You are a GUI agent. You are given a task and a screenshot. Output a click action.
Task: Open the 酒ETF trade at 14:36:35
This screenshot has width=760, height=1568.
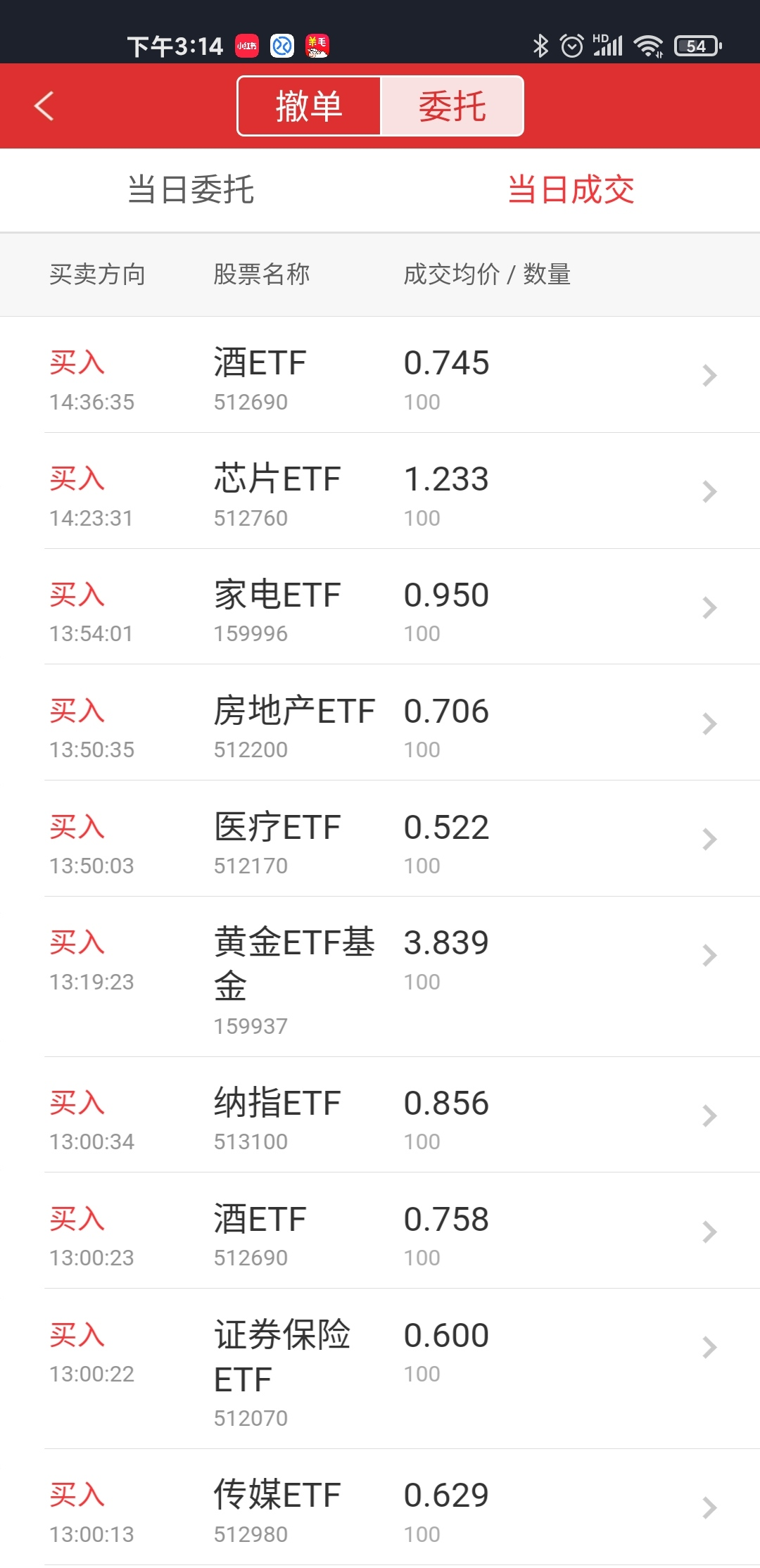coord(380,375)
